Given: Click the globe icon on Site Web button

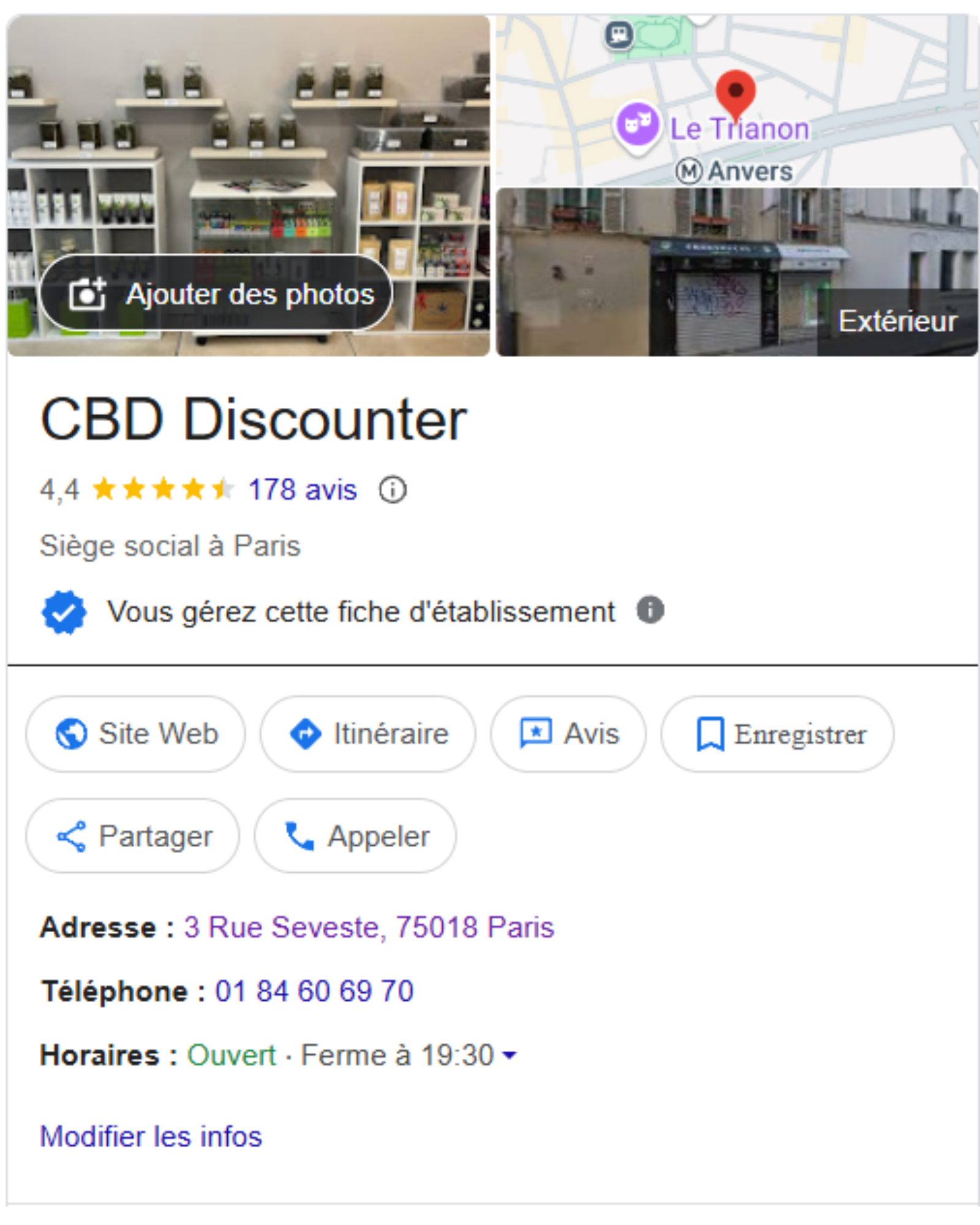Looking at the screenshot, I should (x=72, y=733).
